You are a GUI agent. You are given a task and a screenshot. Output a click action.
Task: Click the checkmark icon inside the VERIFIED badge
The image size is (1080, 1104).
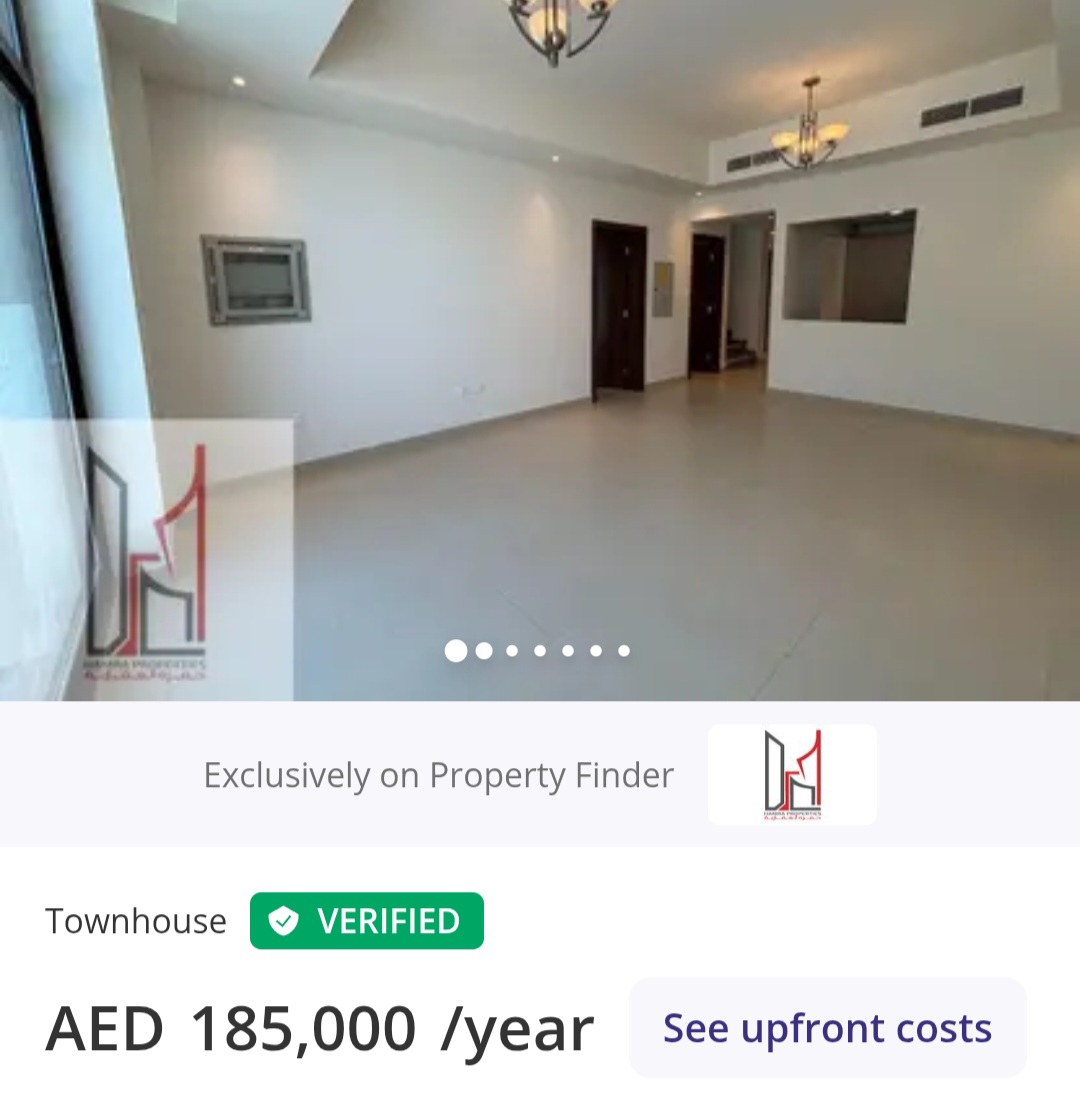(x=283, y=921)
